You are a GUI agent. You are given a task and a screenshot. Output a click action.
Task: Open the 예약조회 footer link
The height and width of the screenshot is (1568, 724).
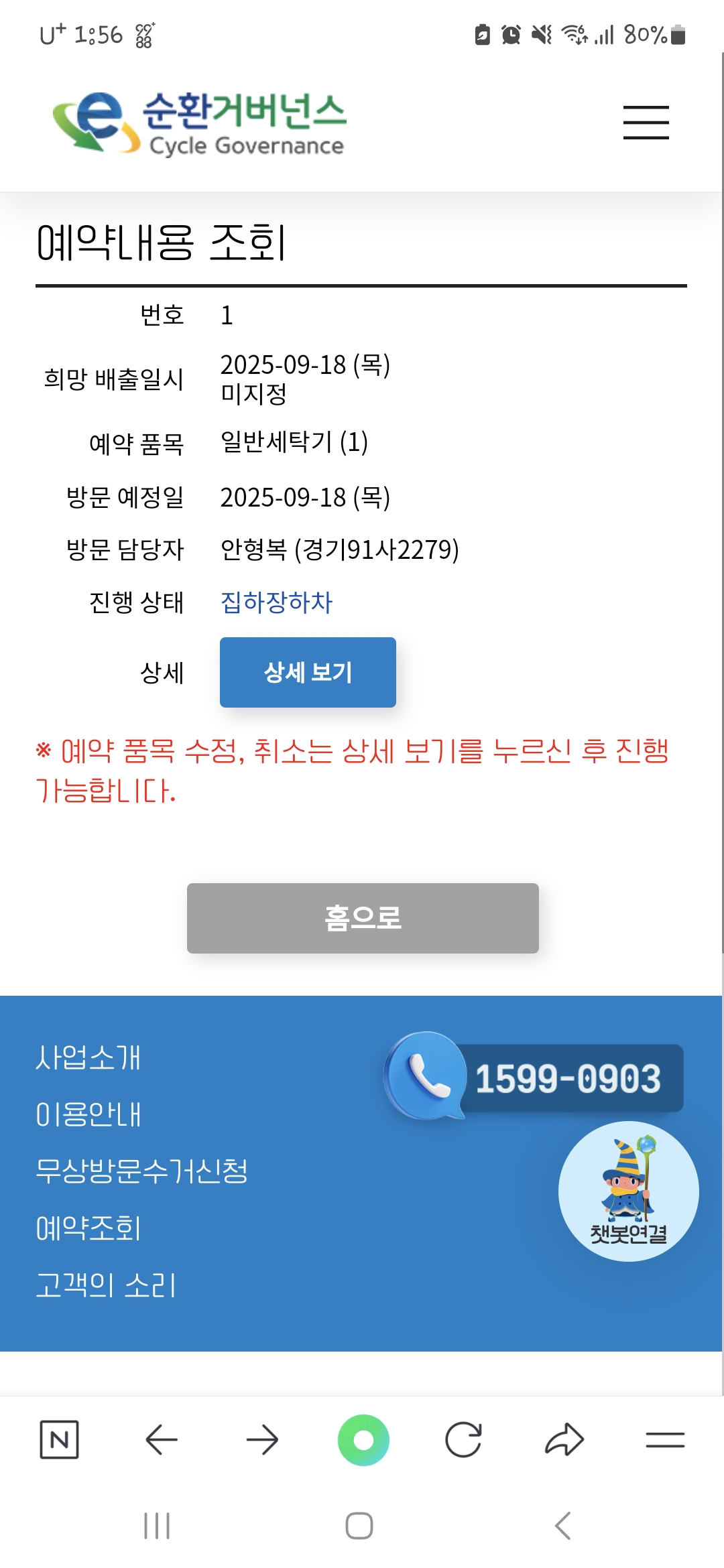pyautogui.click(x=88, y=1228)
